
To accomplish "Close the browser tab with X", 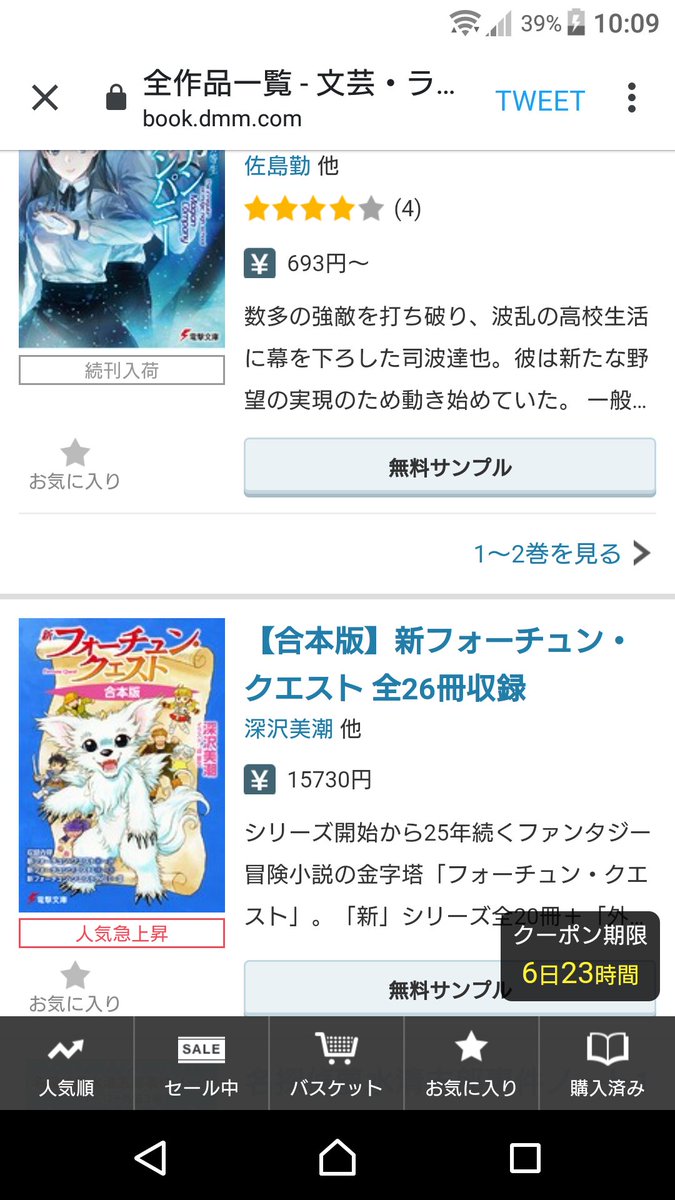I will 45,98.
